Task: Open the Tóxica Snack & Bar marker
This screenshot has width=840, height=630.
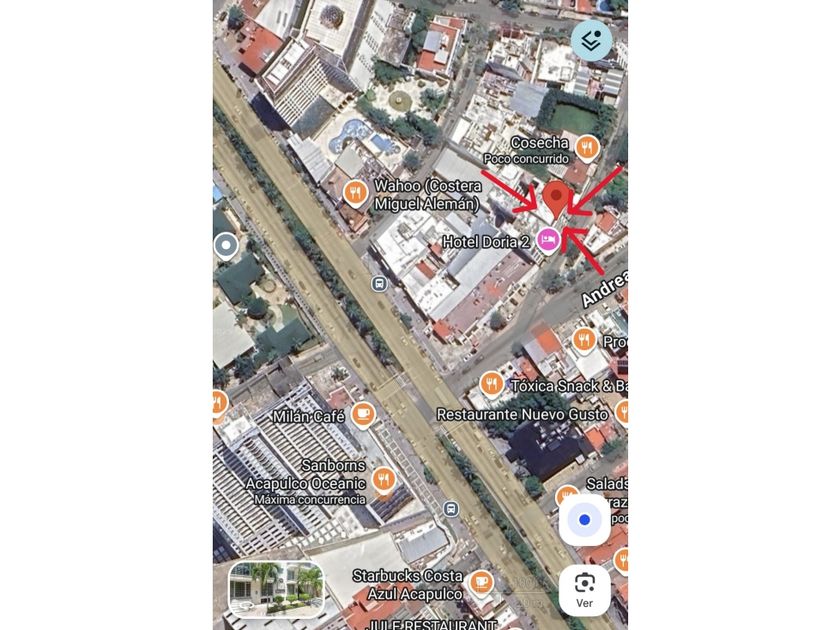Action: click(491, 384)
